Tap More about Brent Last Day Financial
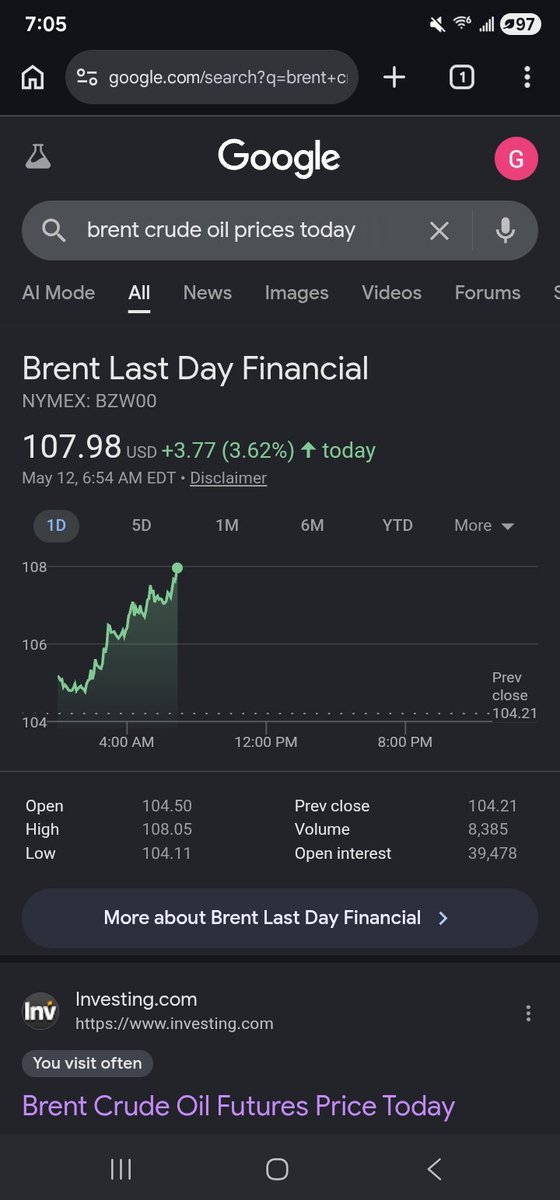Image resolution: width=560 pixels, height=1200 pixels. tap(279, 918)
